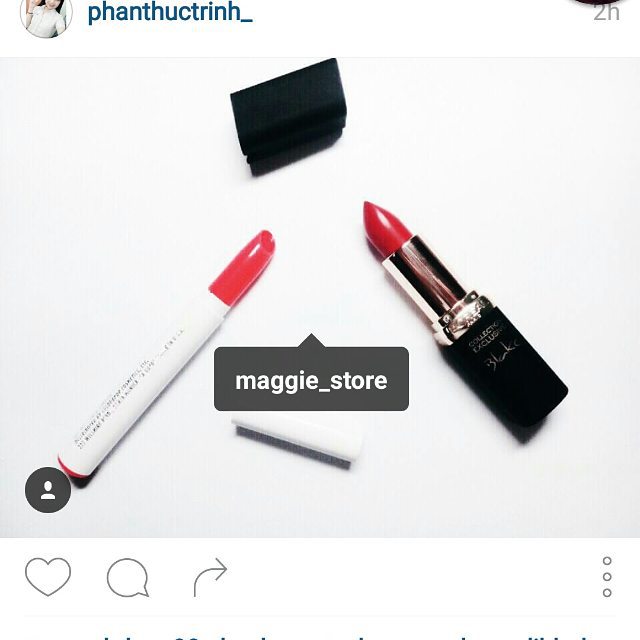640x640 pixels.
Task: Open the three-dot post options menu
Action: 607,577
